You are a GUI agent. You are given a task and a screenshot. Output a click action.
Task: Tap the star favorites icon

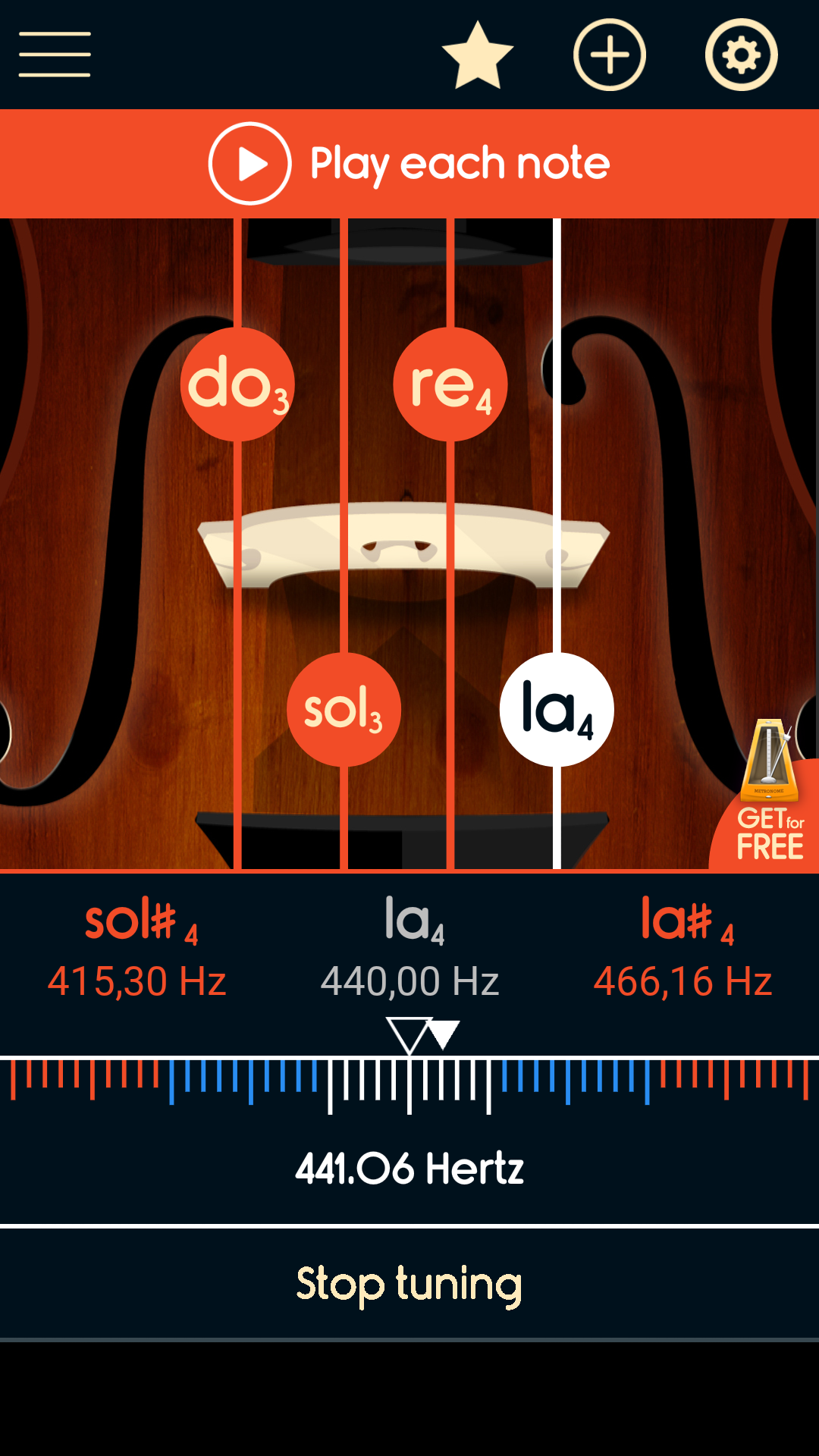[x=475, y=54]
